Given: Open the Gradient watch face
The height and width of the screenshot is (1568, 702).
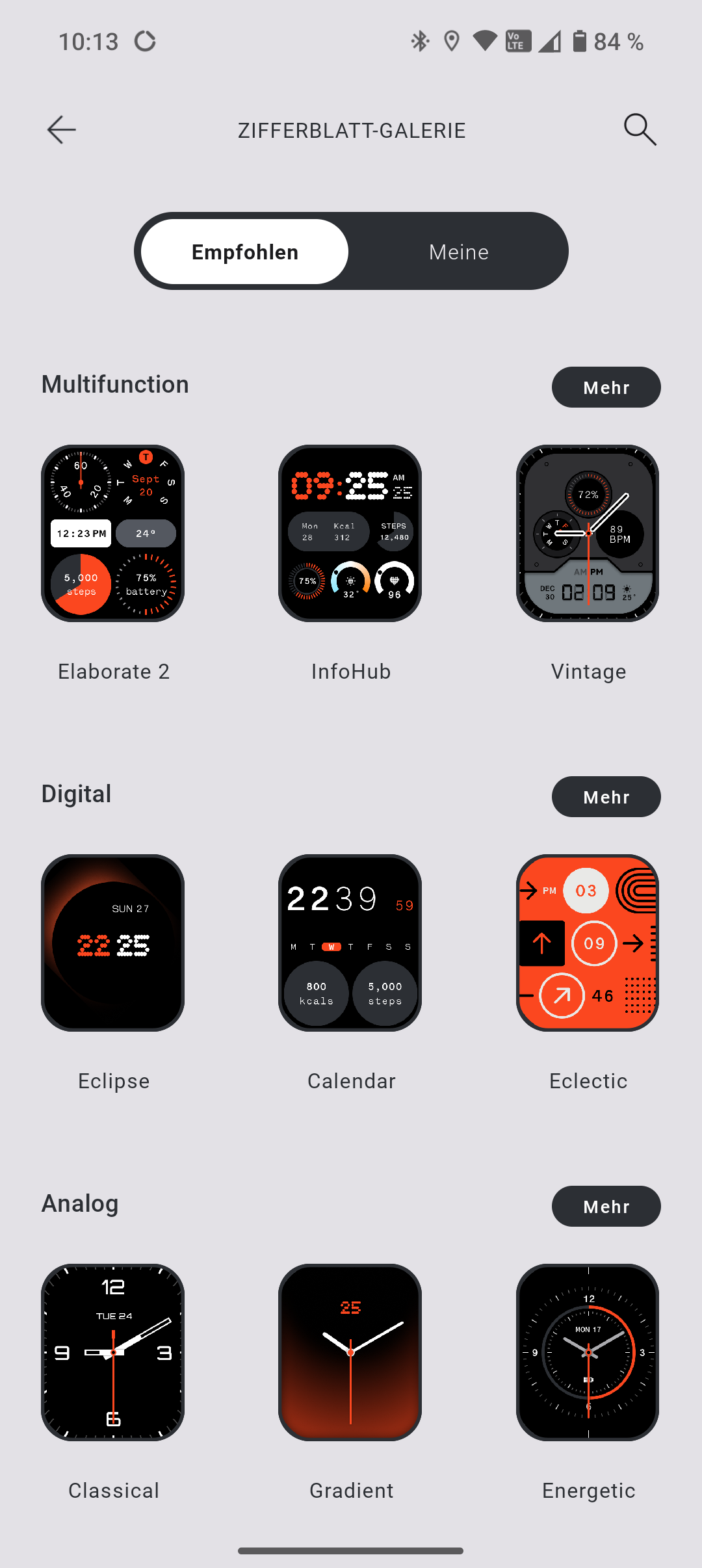Looking at the screenshot, I should pos(350,1353).
